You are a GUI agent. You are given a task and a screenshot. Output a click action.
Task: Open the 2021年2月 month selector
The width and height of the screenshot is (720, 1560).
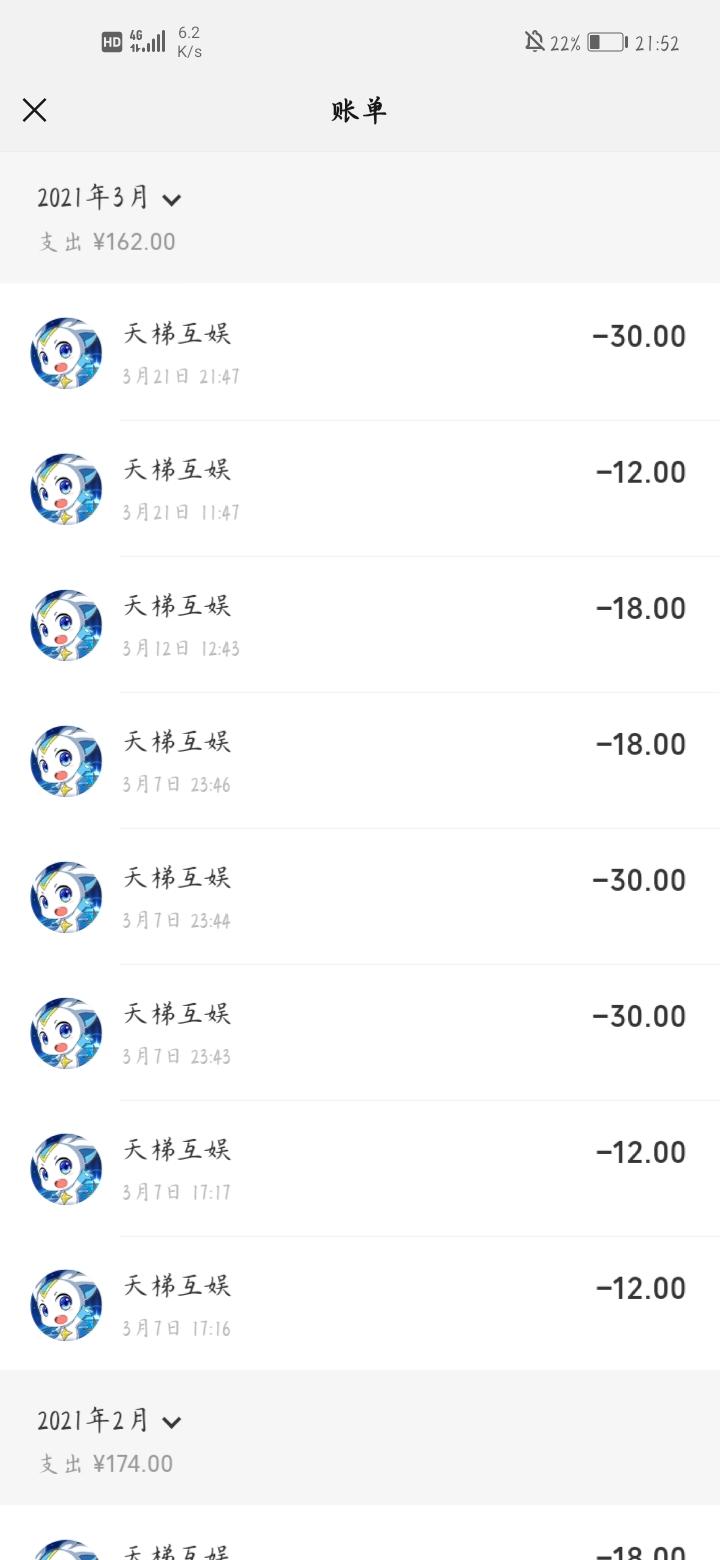[109, 1420]
